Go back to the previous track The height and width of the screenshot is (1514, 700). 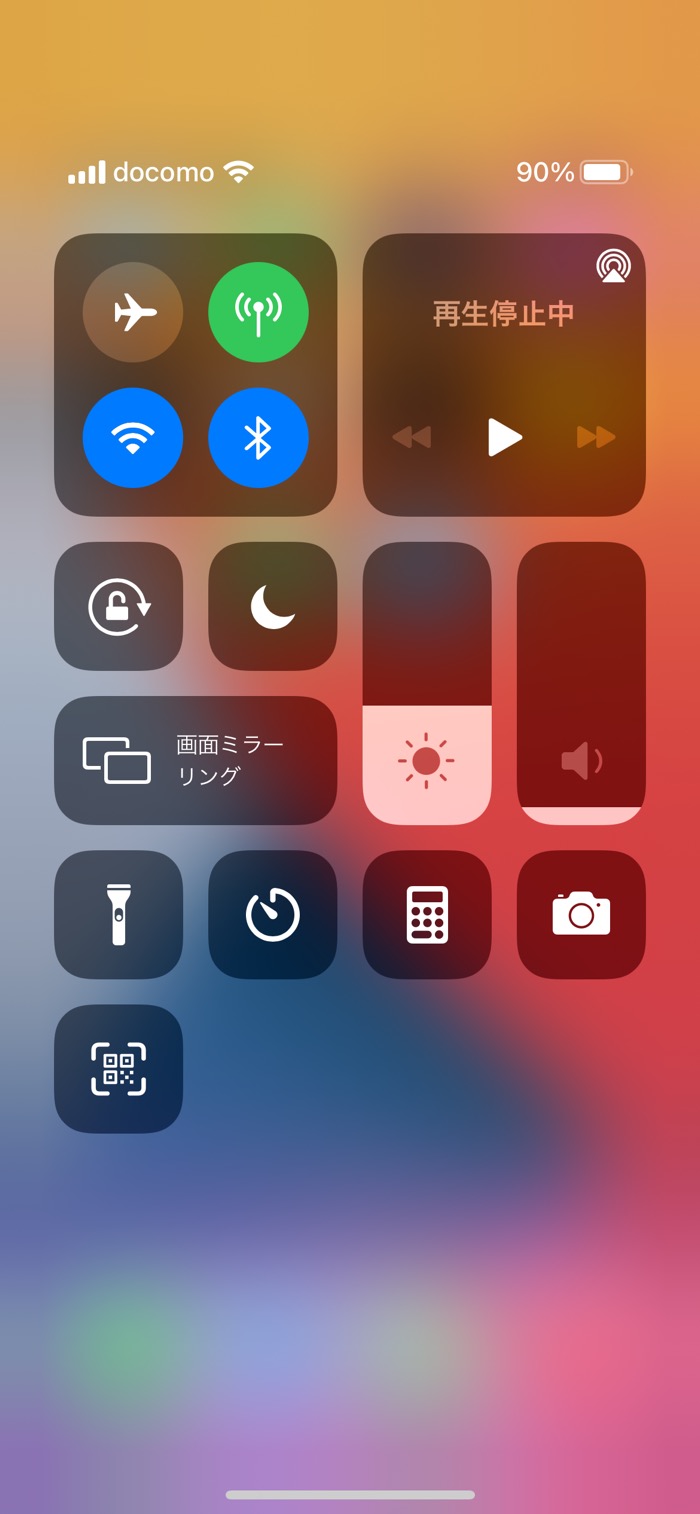(412, 437)
